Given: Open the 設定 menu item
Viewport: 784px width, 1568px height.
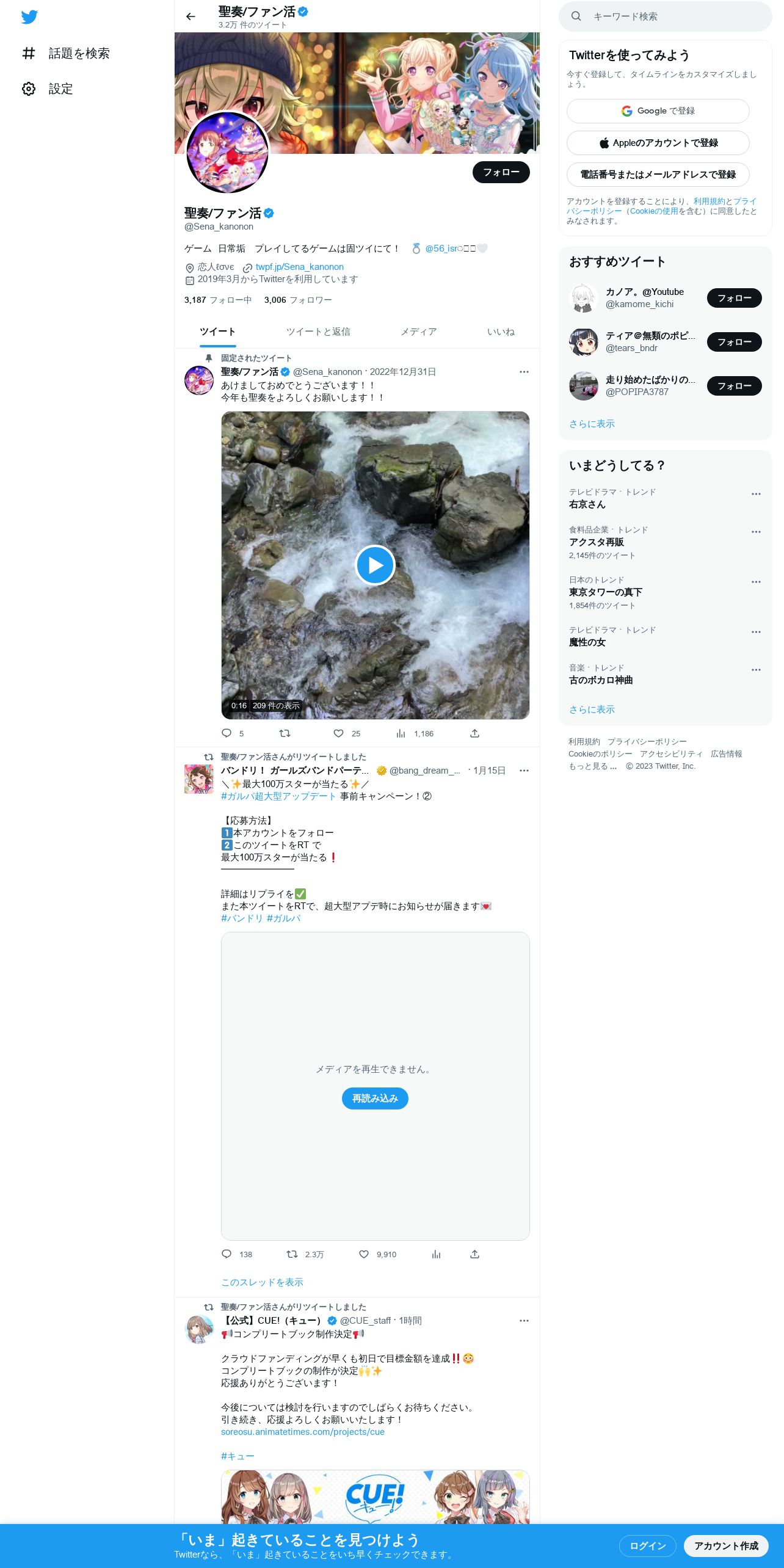Looking at the screenshot, I should (48, 89).
